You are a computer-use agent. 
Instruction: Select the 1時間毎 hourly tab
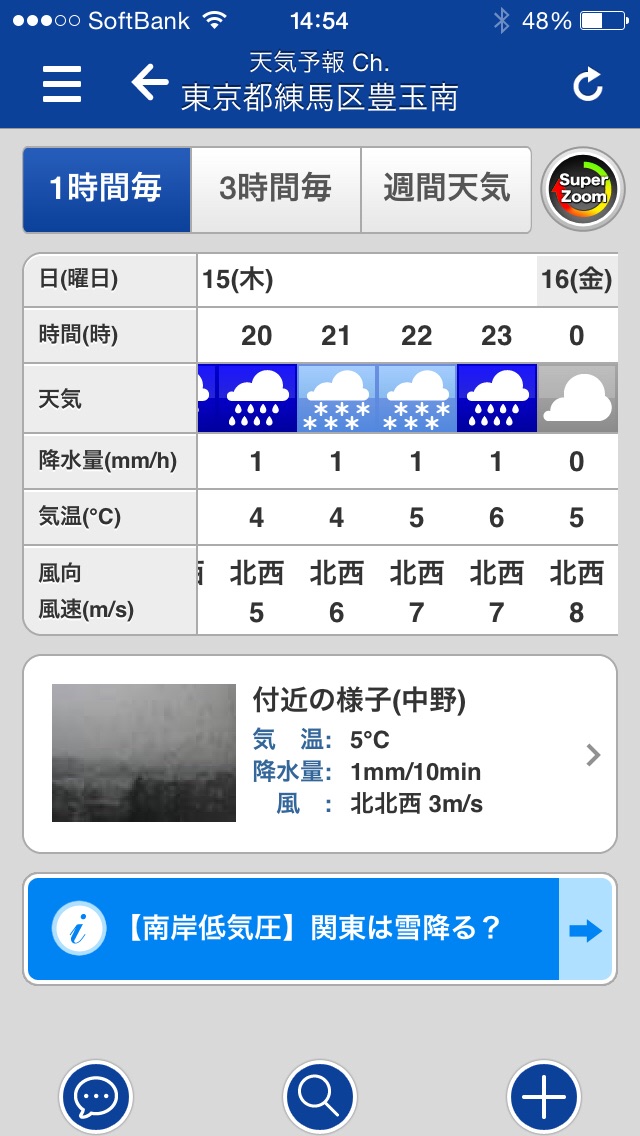107,189
